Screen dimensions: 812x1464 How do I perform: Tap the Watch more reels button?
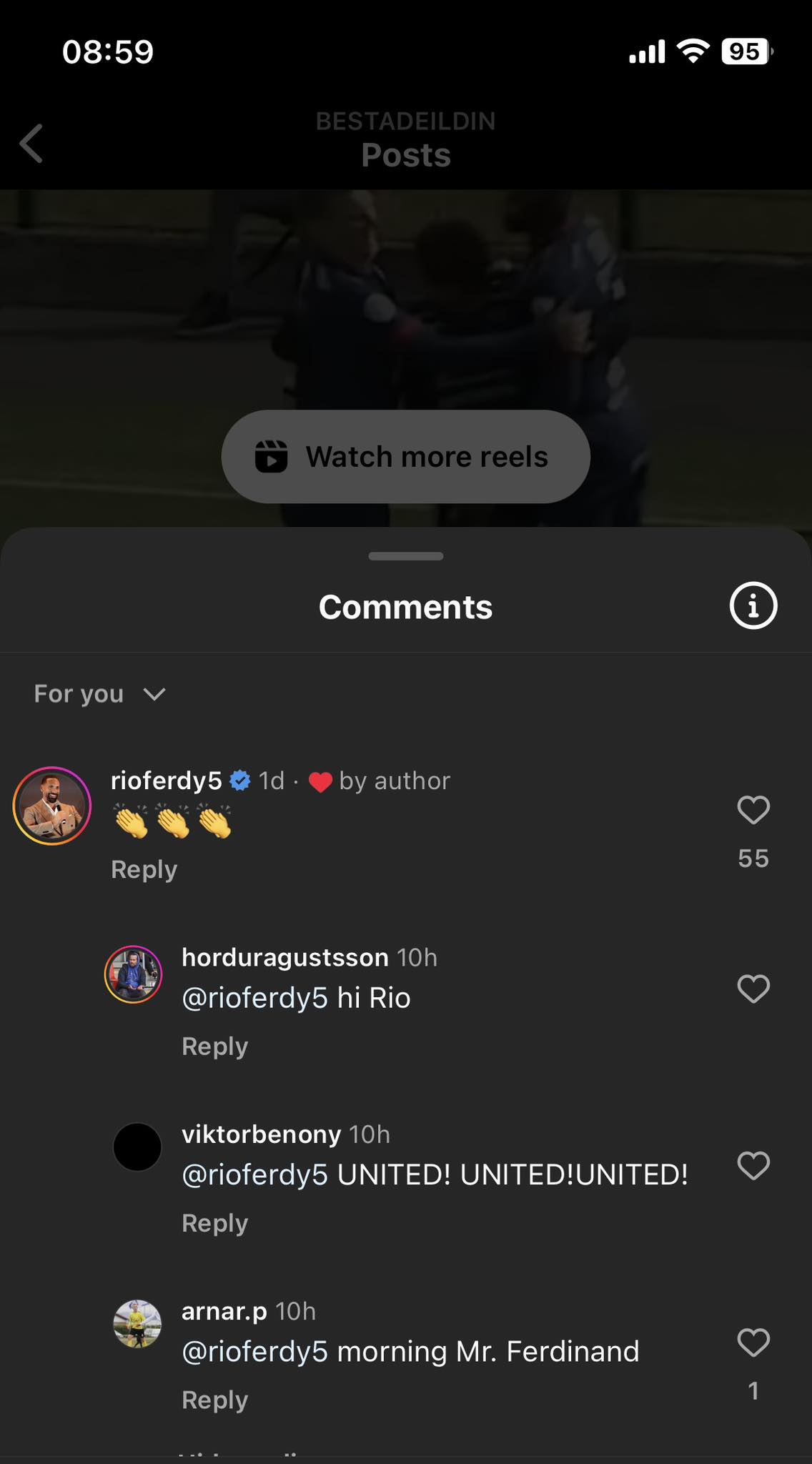(405, 457)
